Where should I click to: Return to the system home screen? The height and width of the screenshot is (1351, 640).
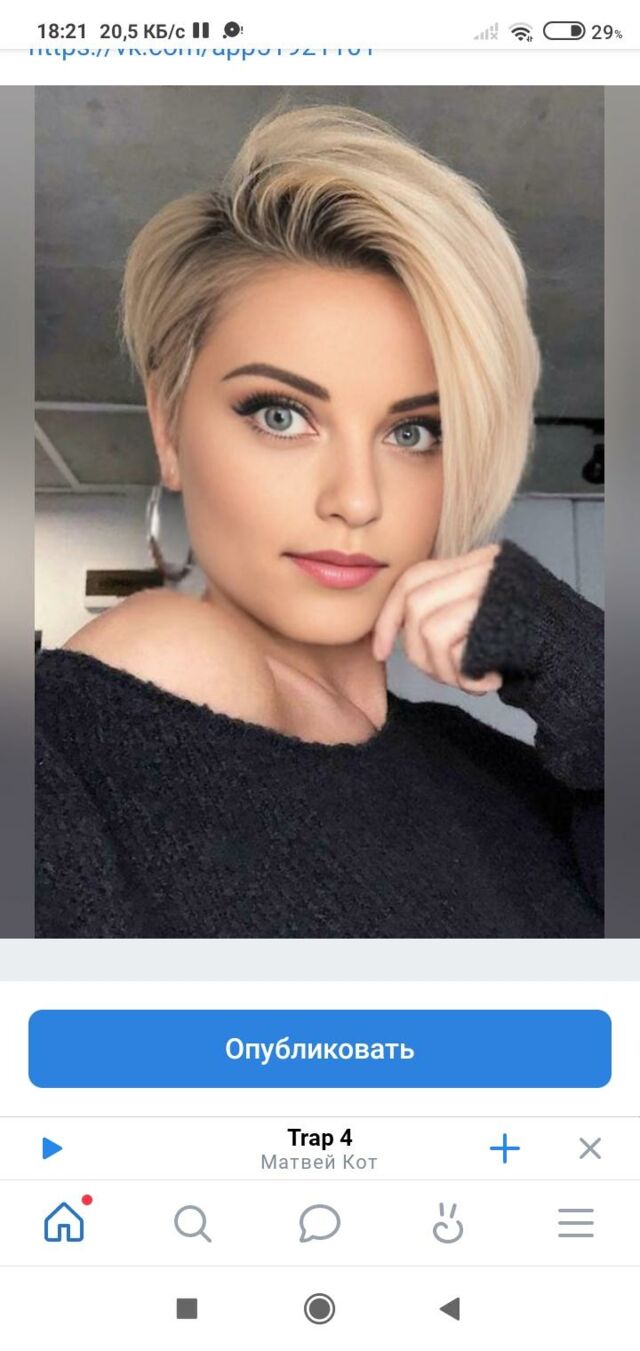click(x=319, y=1308)
